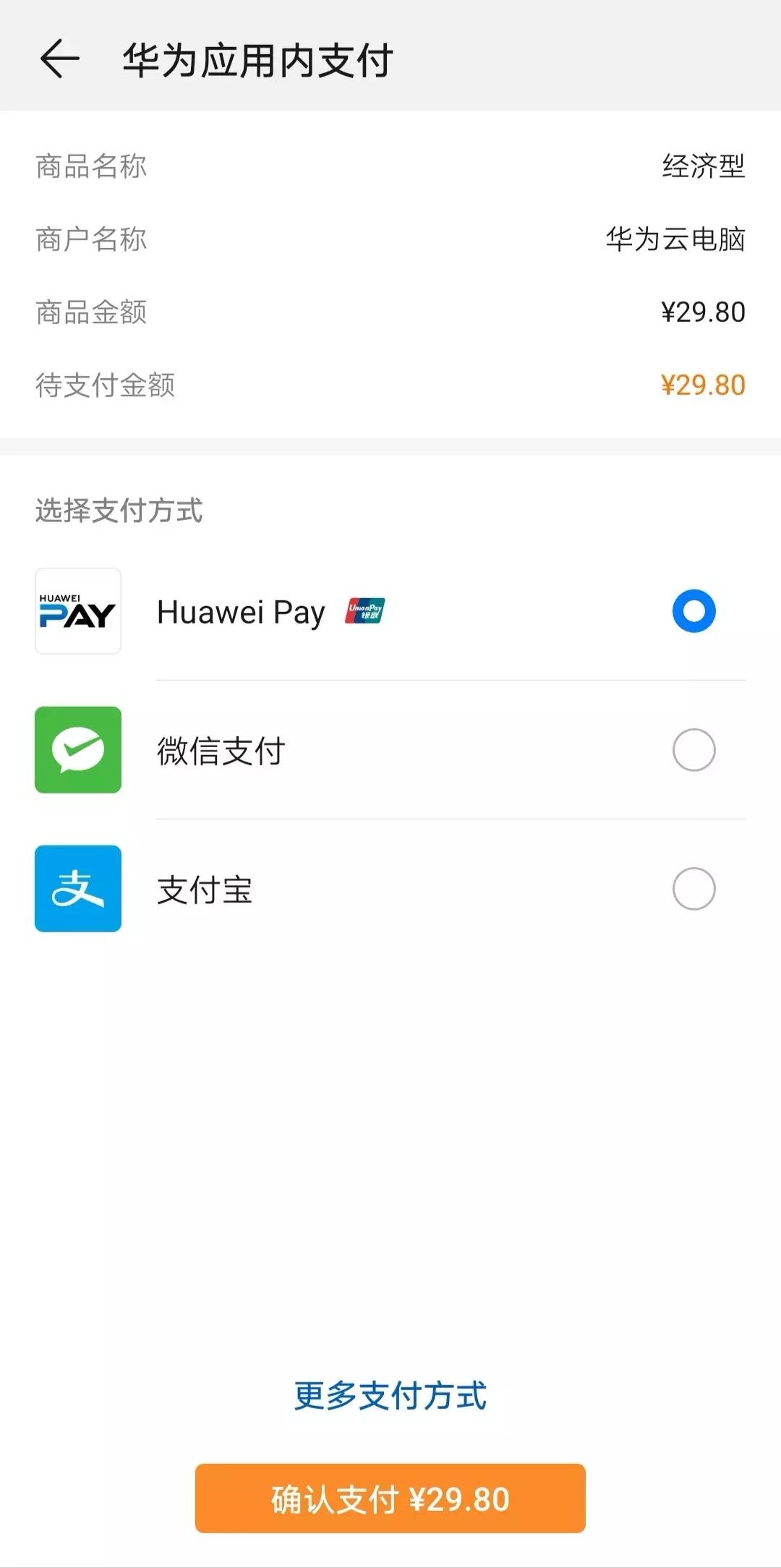Screen dimensions: 781x1568
Task: Reveal more payment choices below Alipay
Action: pos(390,1394)
